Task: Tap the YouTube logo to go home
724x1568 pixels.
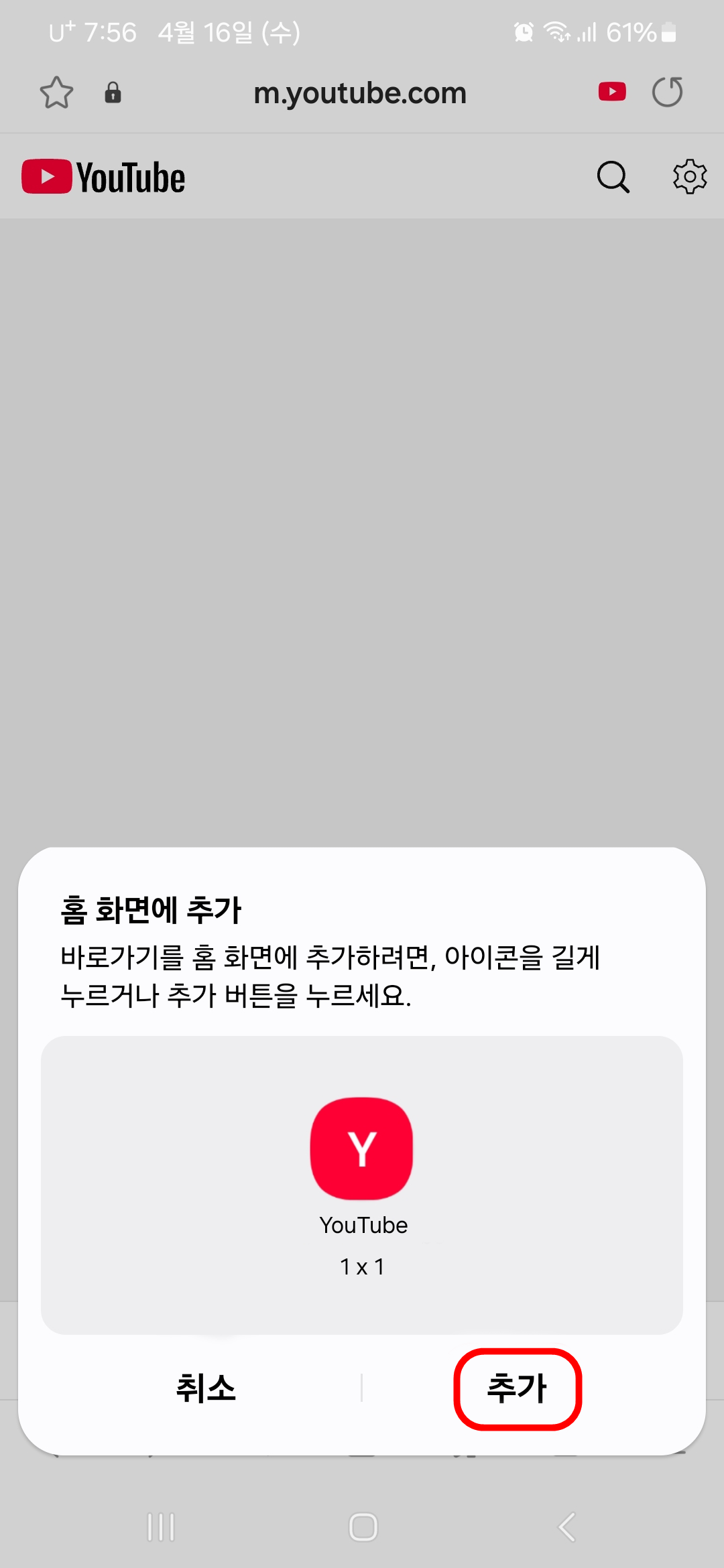Action: click(102, 176)
